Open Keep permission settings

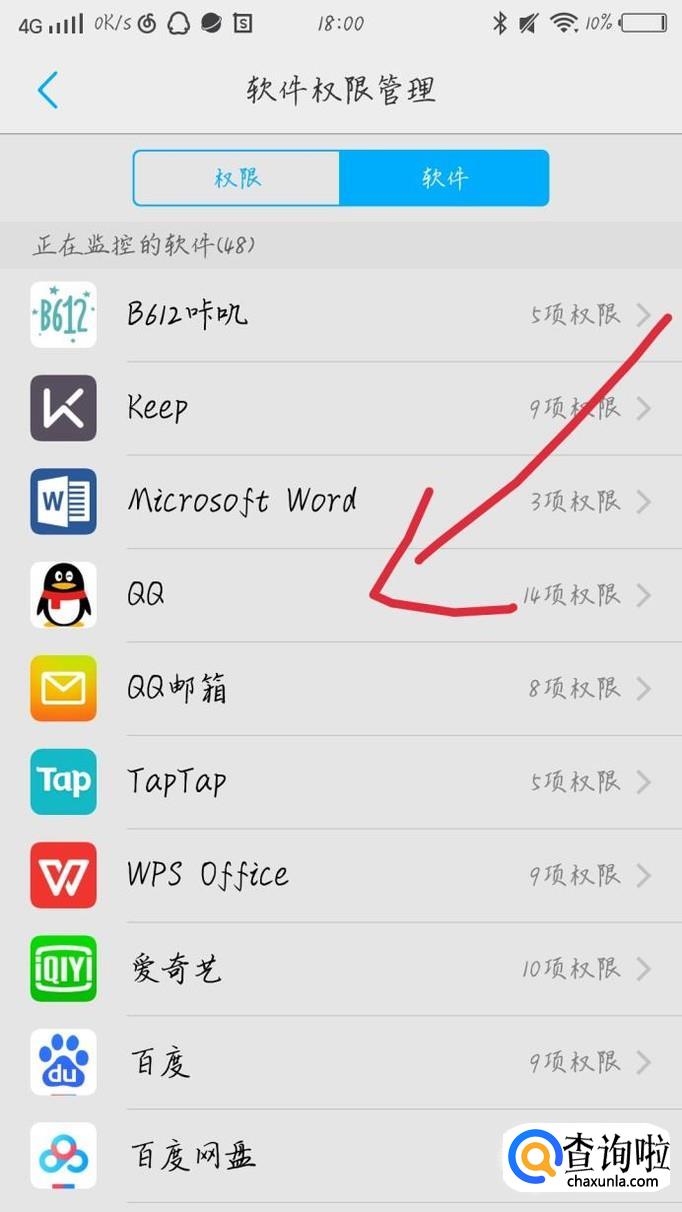[x=340, y=408]
